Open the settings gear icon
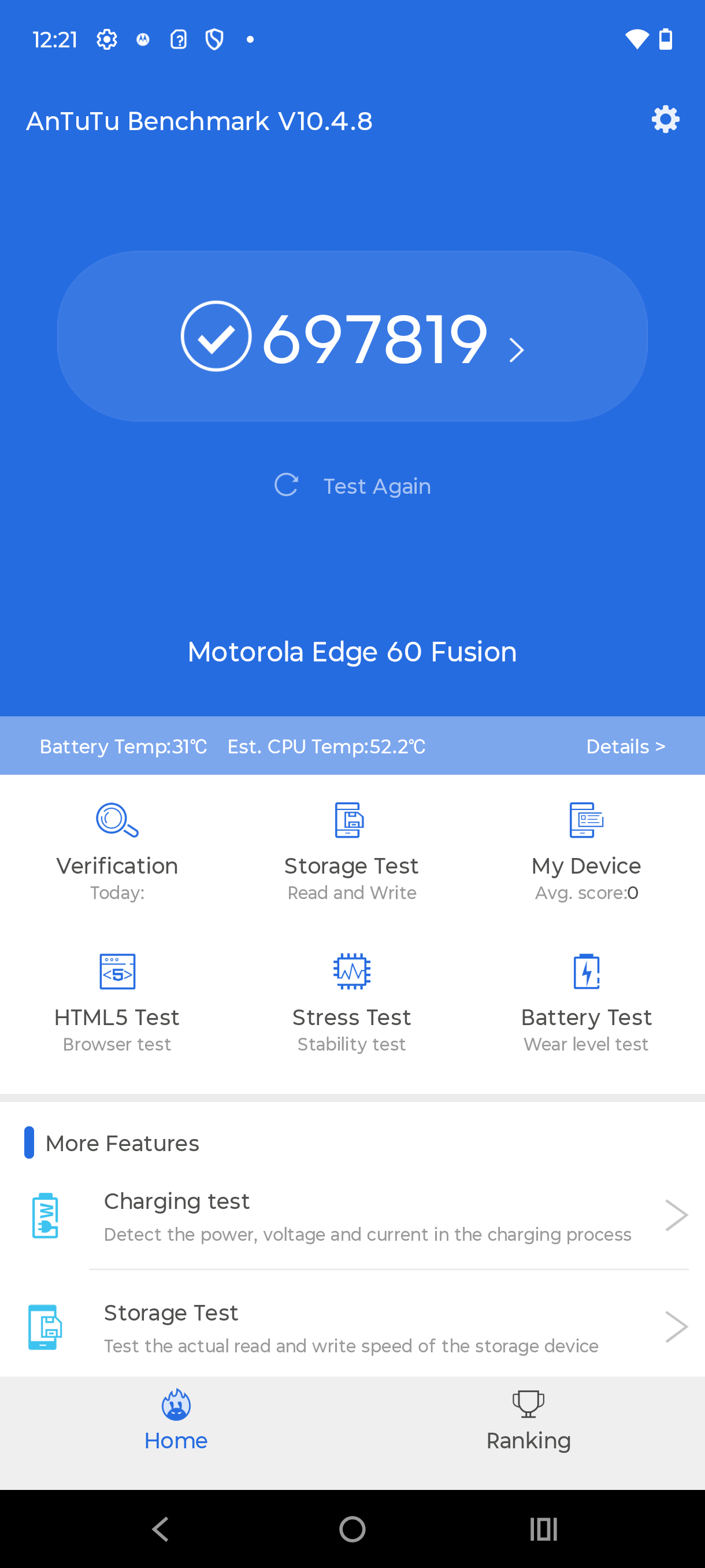This screenshot has height=1568, width=705. tap(665, 119)
